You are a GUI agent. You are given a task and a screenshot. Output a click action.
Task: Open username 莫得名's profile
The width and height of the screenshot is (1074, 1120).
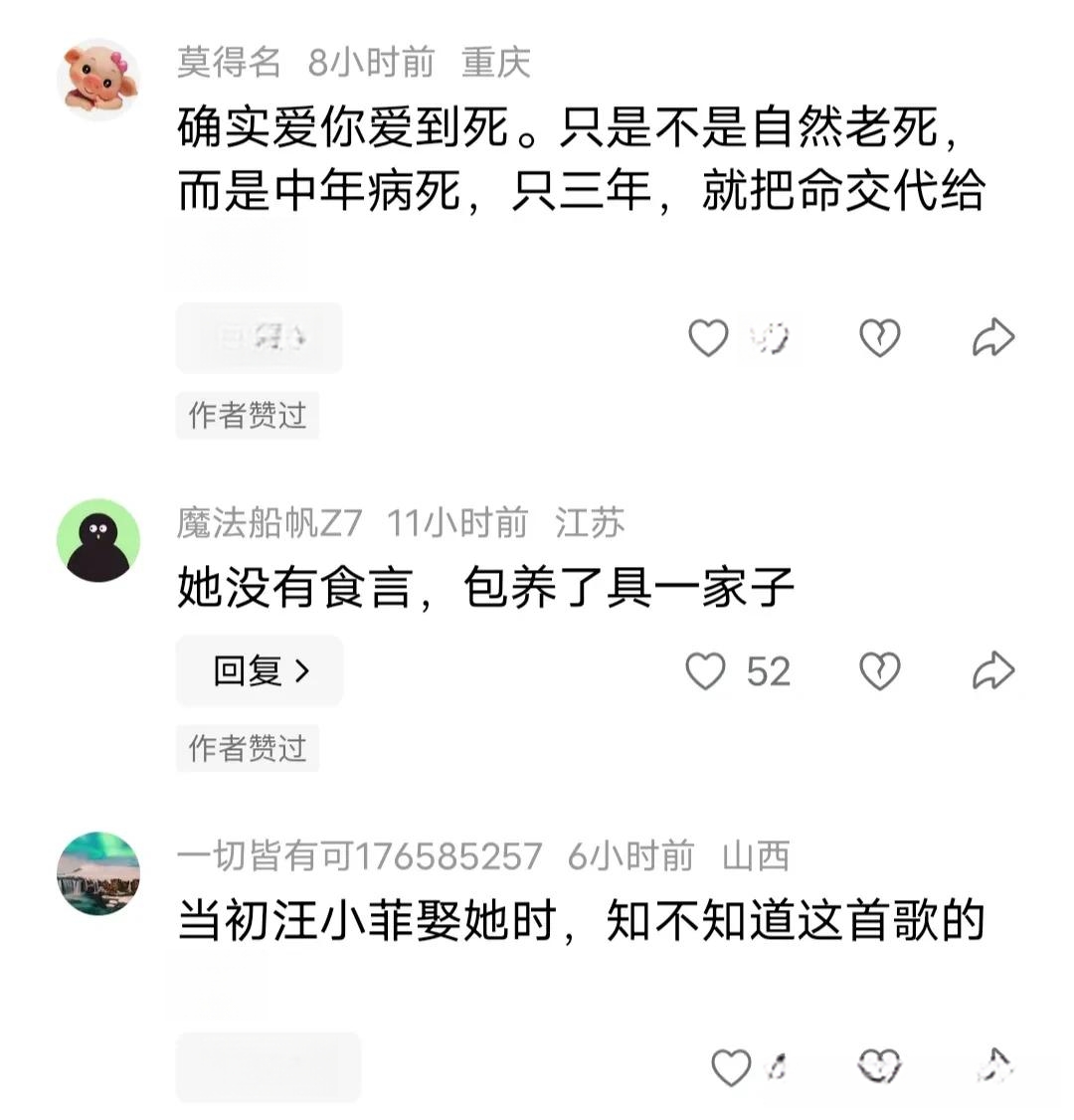click(229, 62)
